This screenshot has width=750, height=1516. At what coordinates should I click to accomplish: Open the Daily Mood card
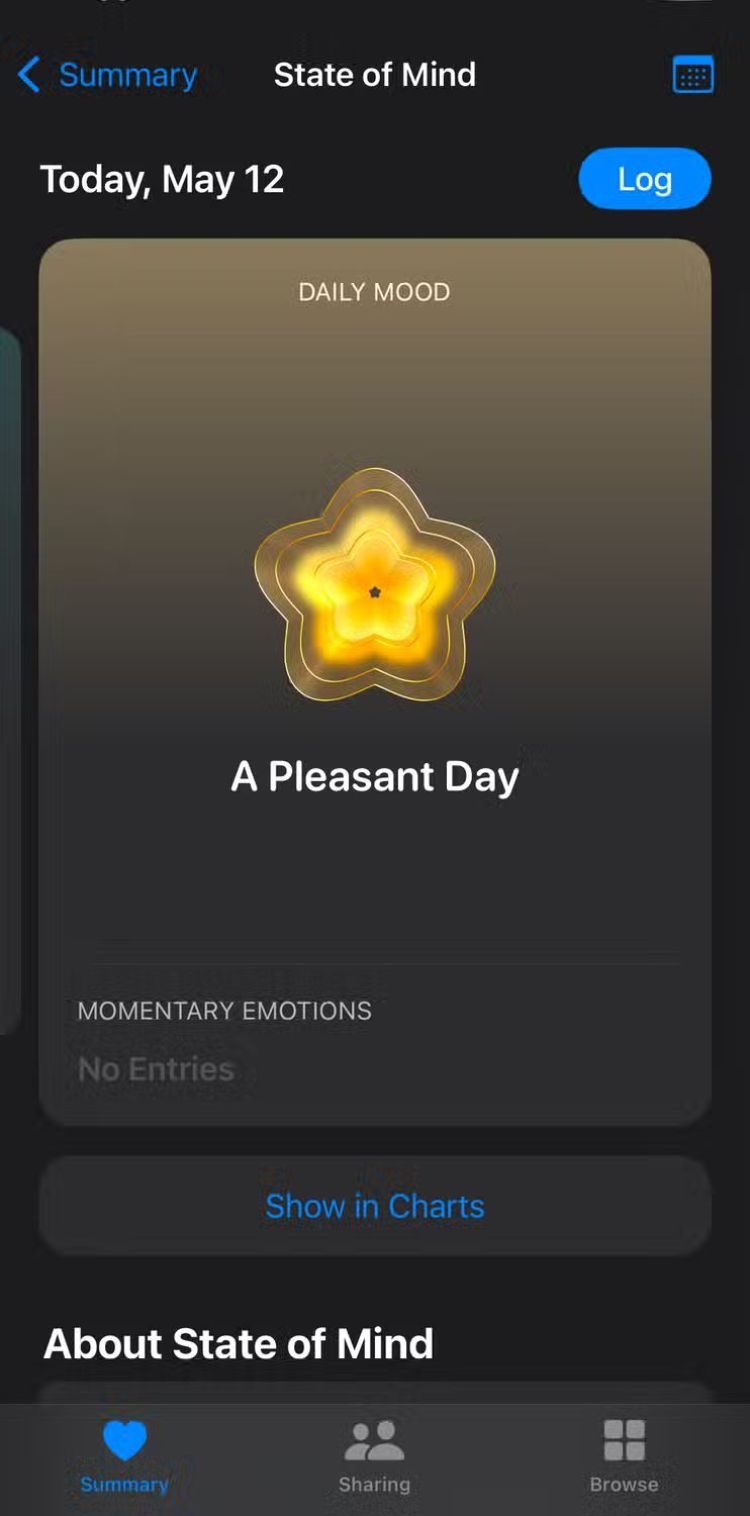(x=375, y=682)
